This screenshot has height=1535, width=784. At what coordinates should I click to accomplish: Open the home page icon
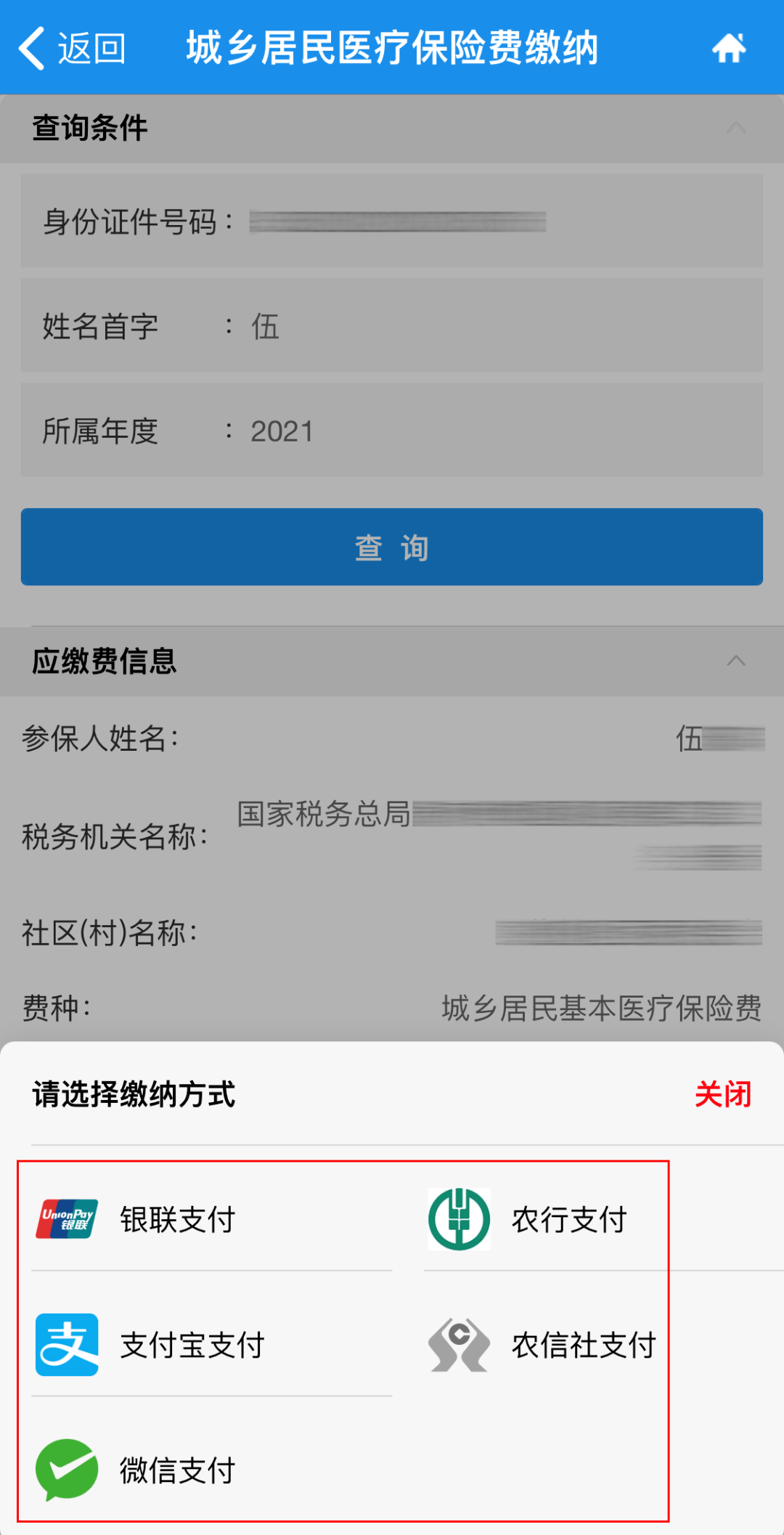[x=728, y=49]
